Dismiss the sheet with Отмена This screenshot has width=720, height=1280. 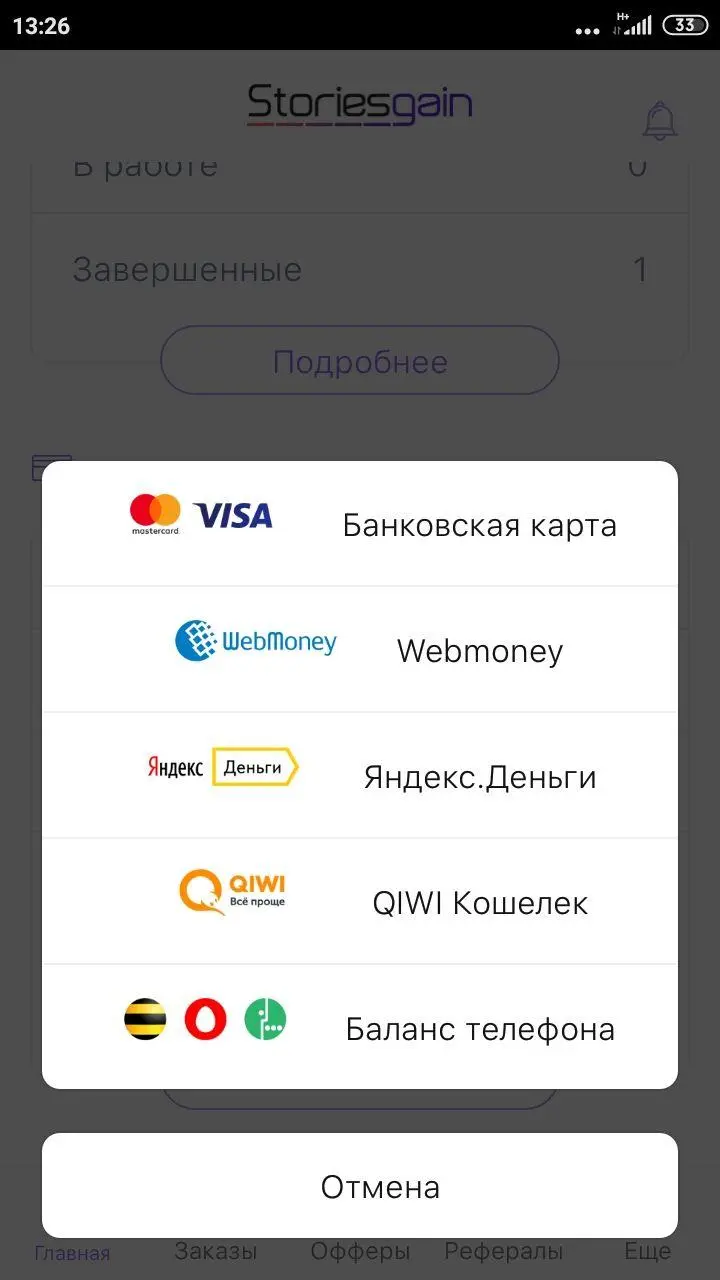[x=360, y=1186]
